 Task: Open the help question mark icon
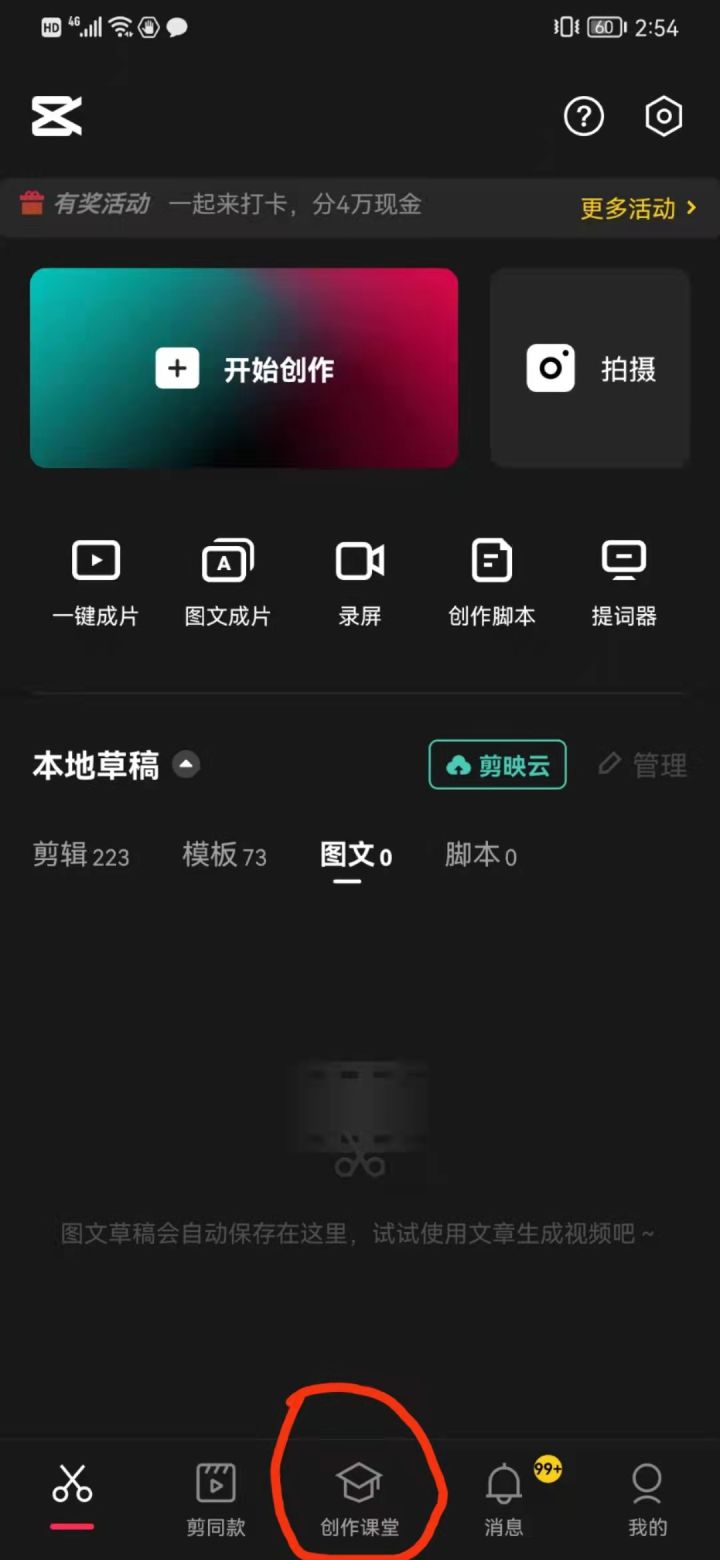tap(584, 117)
